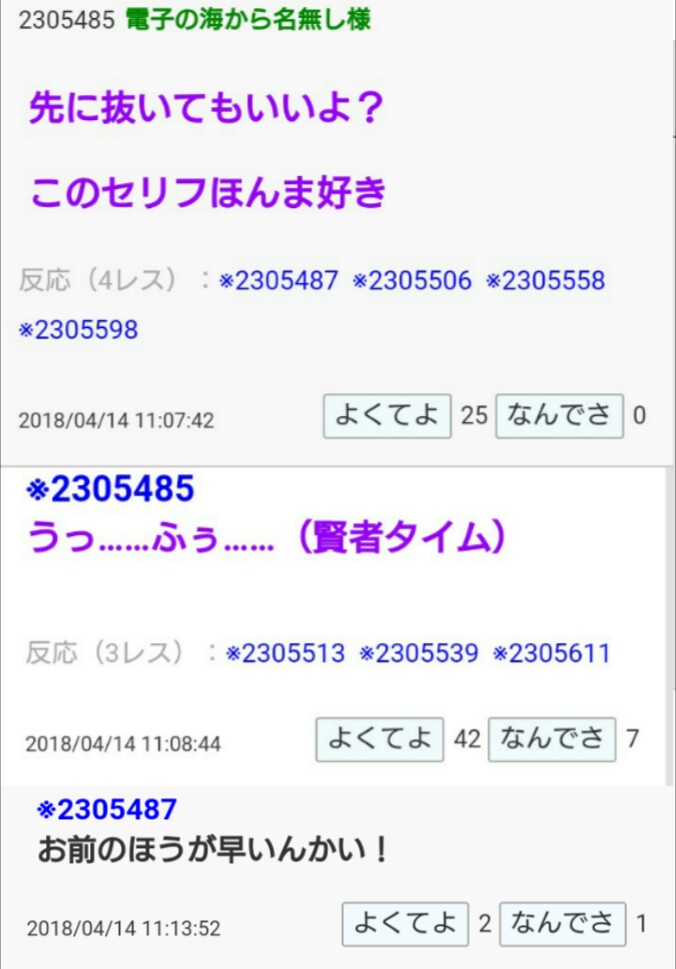Open reply link ※2305539

pyautogui.click(x=418, y=654)
